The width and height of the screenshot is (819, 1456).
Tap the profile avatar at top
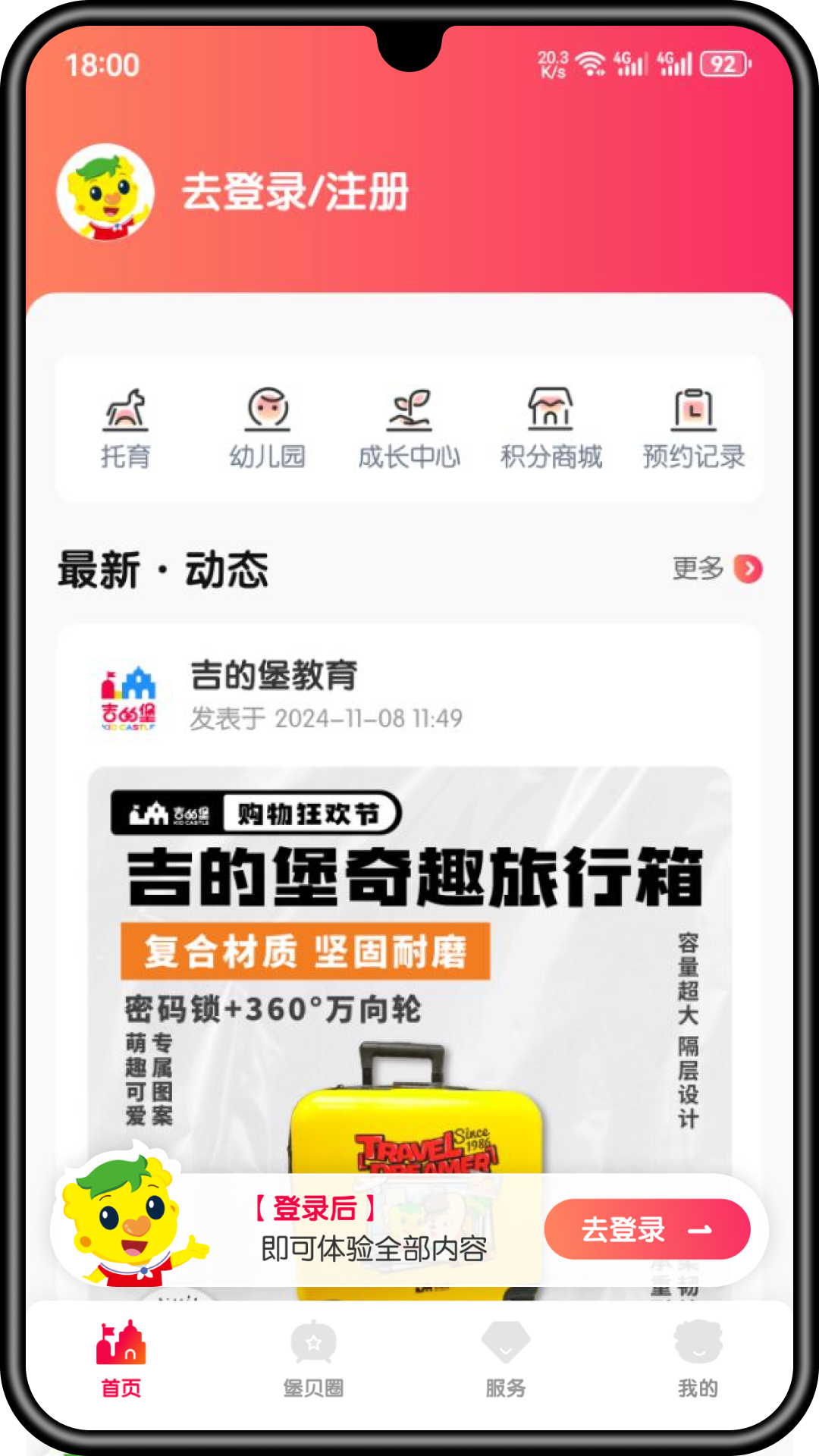[x=105, y=193]
